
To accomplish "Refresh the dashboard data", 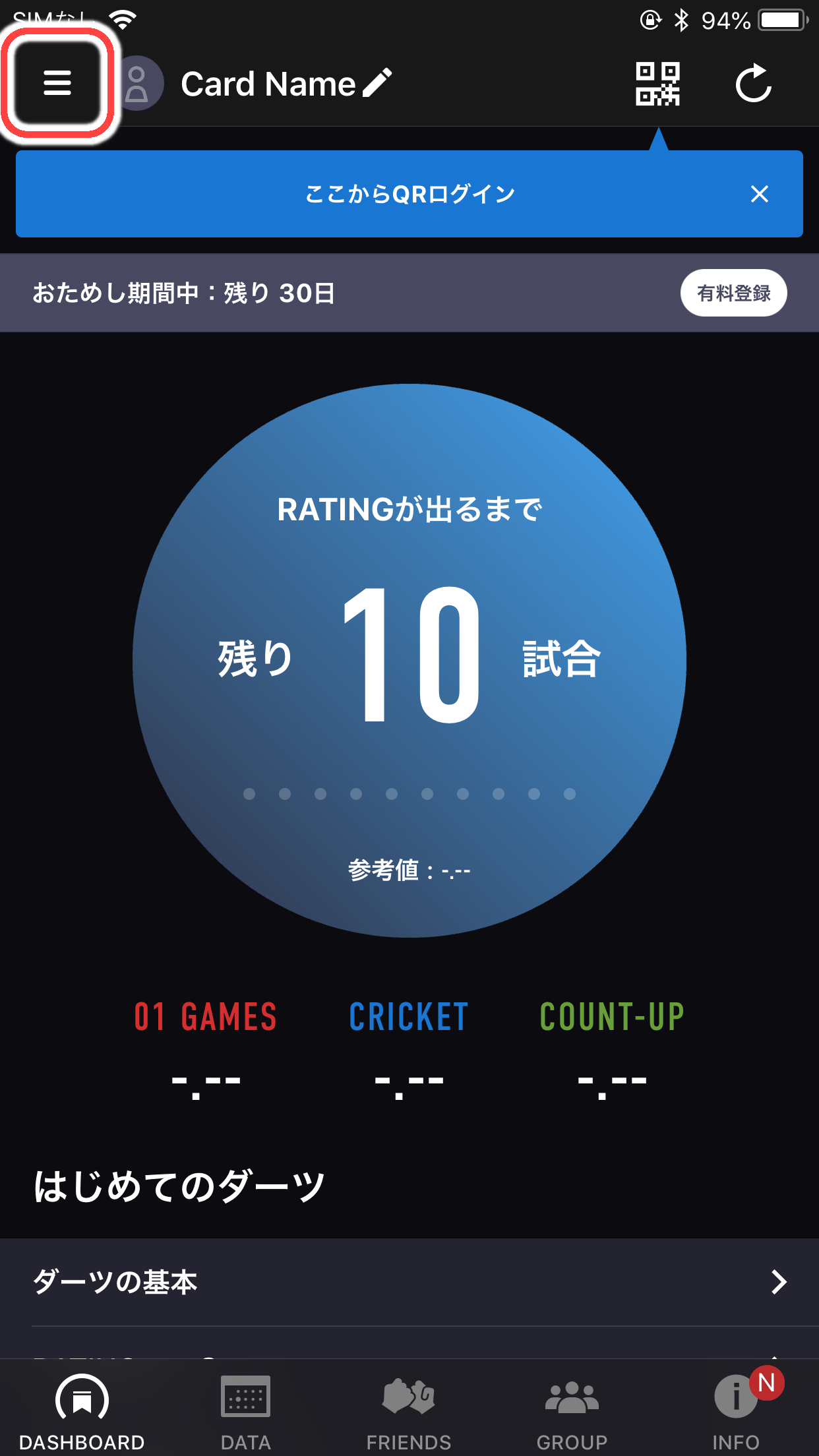I will coord(753,84).
